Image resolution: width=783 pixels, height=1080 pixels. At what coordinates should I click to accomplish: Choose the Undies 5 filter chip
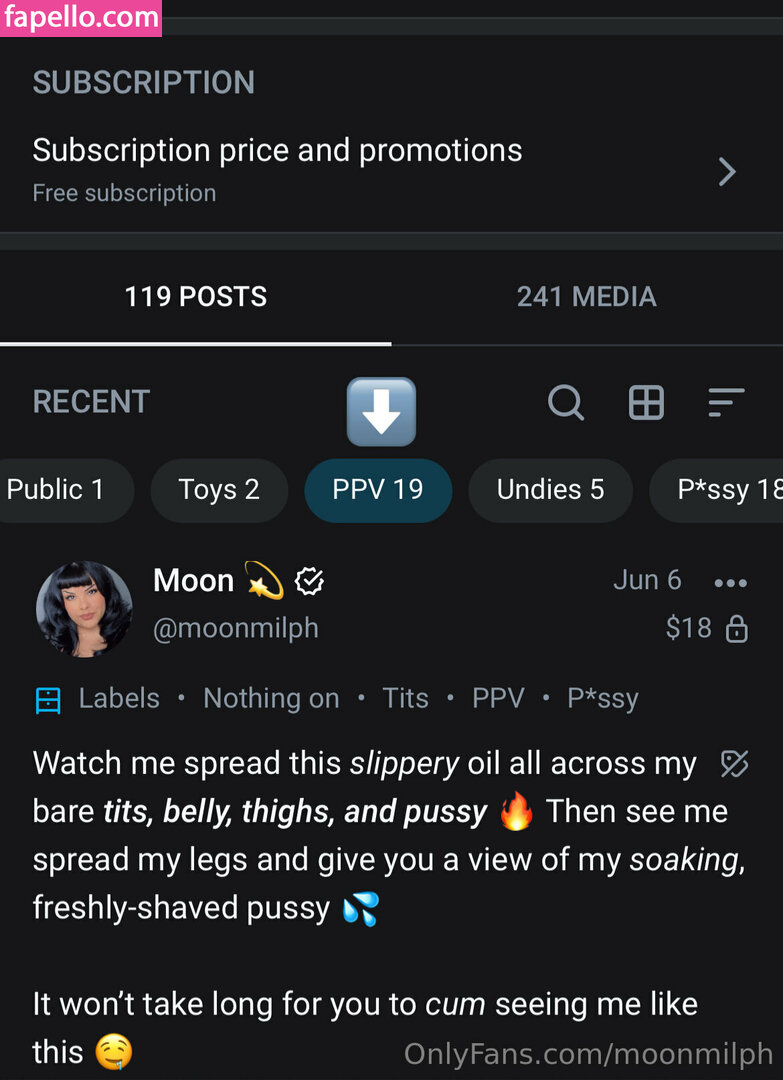click(x=550, y=490)
